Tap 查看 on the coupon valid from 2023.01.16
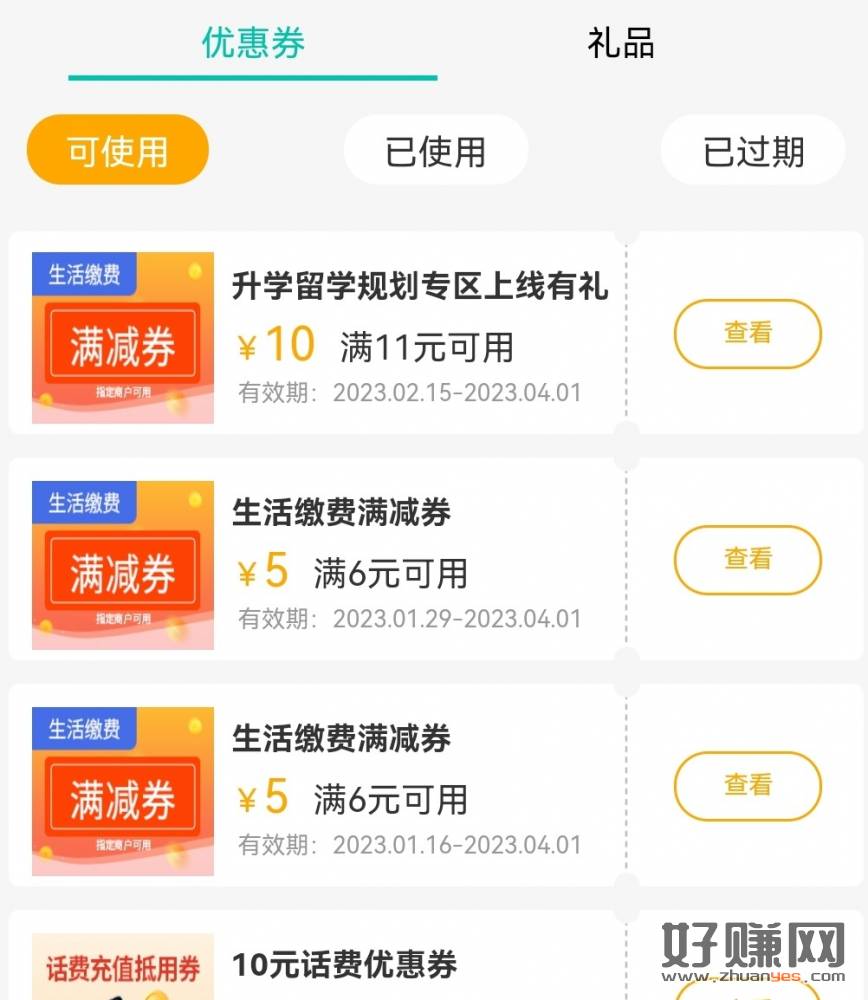The image size is (868, 1000). [747, 786]
